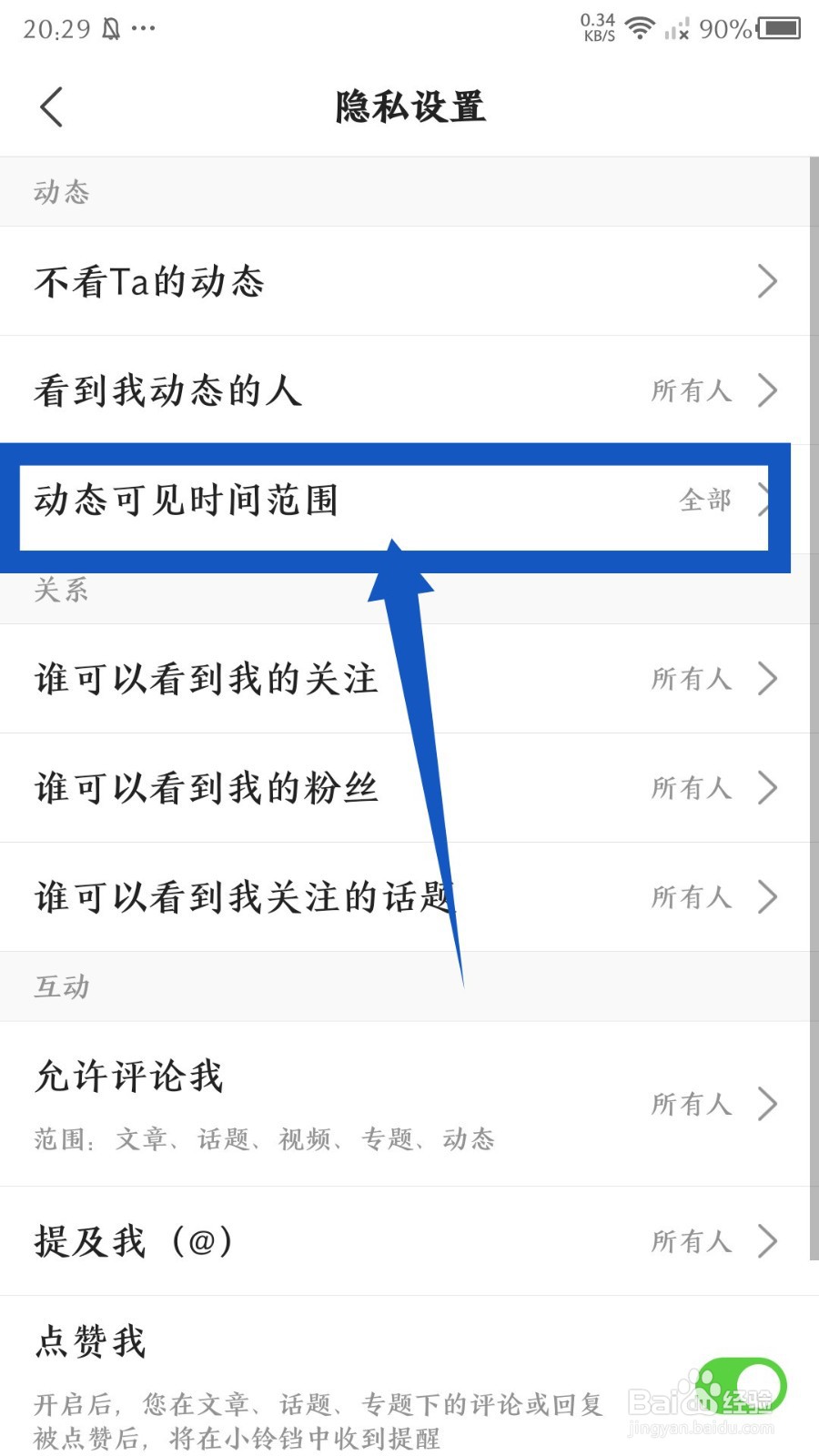
Task: Select 谁可以看到我关注的话题
Action: 409,897
